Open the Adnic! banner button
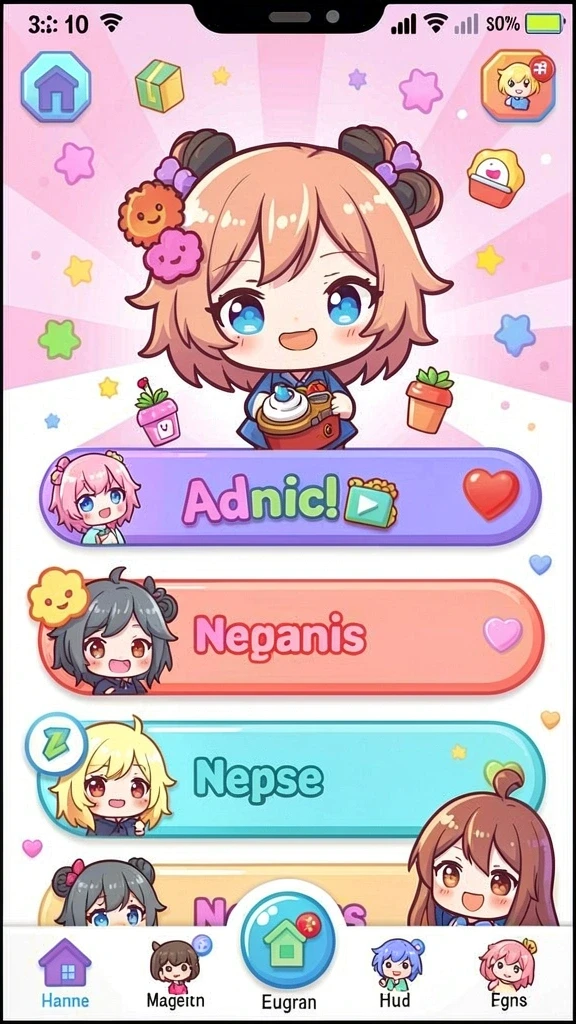This screenshot has width=576, height=1024. click(x=290, y=497)
